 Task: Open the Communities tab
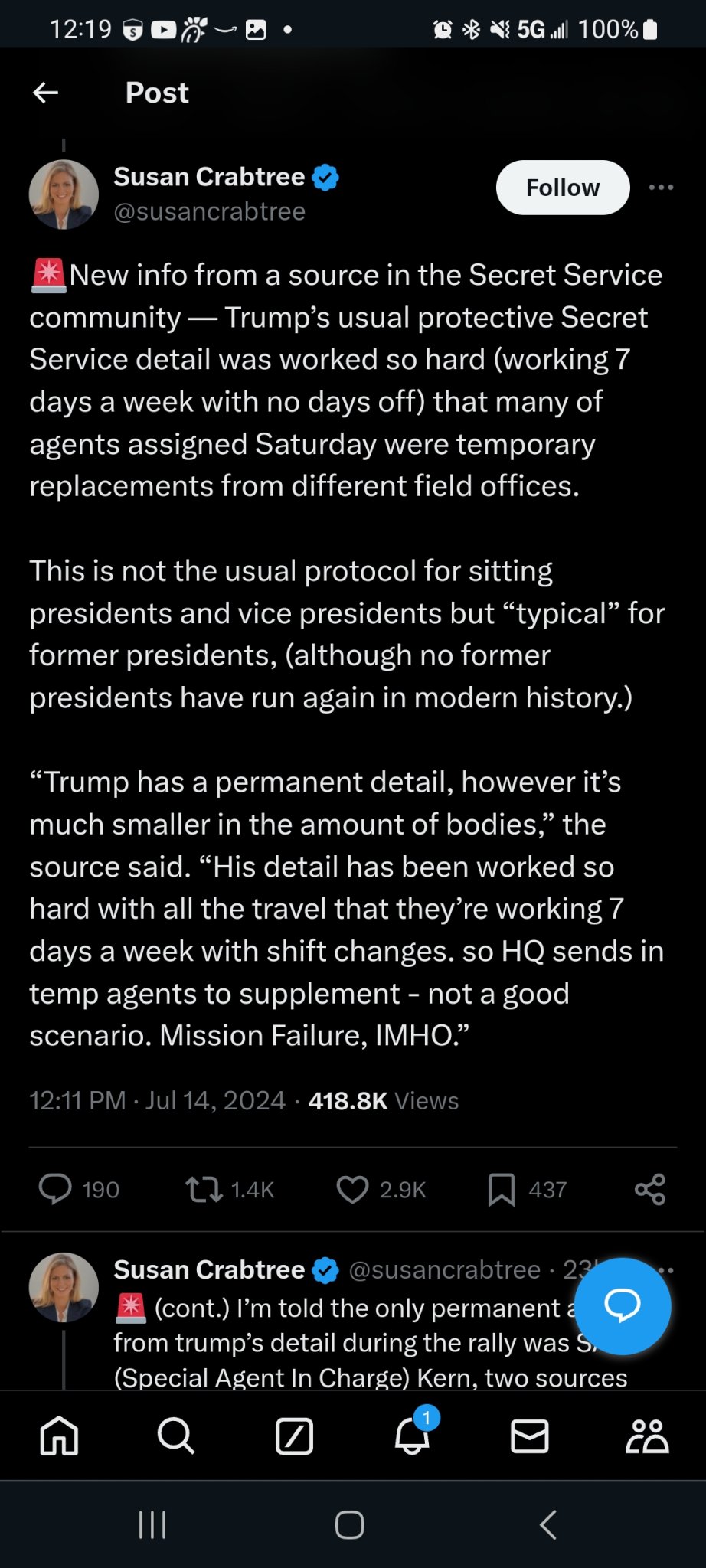pyautogui.click(x=647, y=1436)
